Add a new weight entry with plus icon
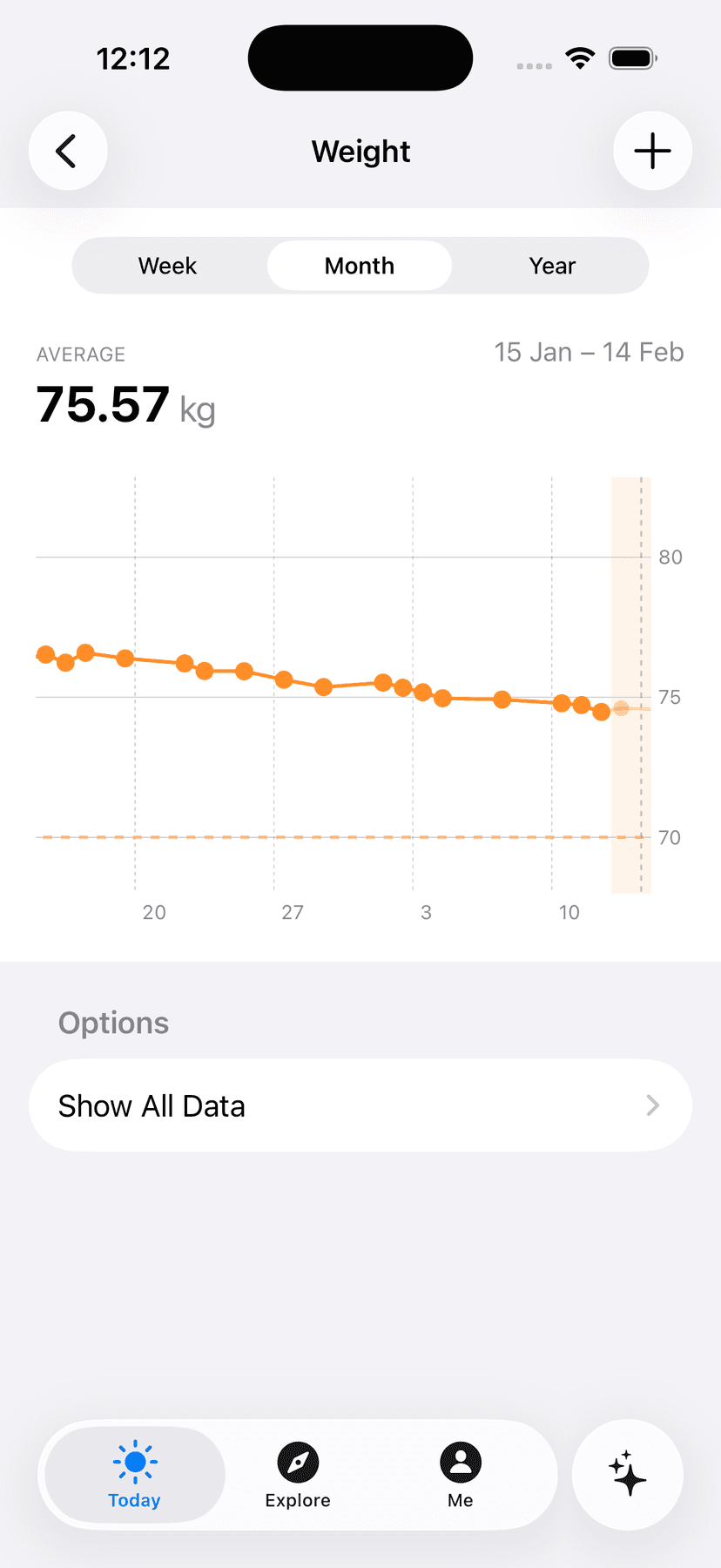 (x=652, y=150)
